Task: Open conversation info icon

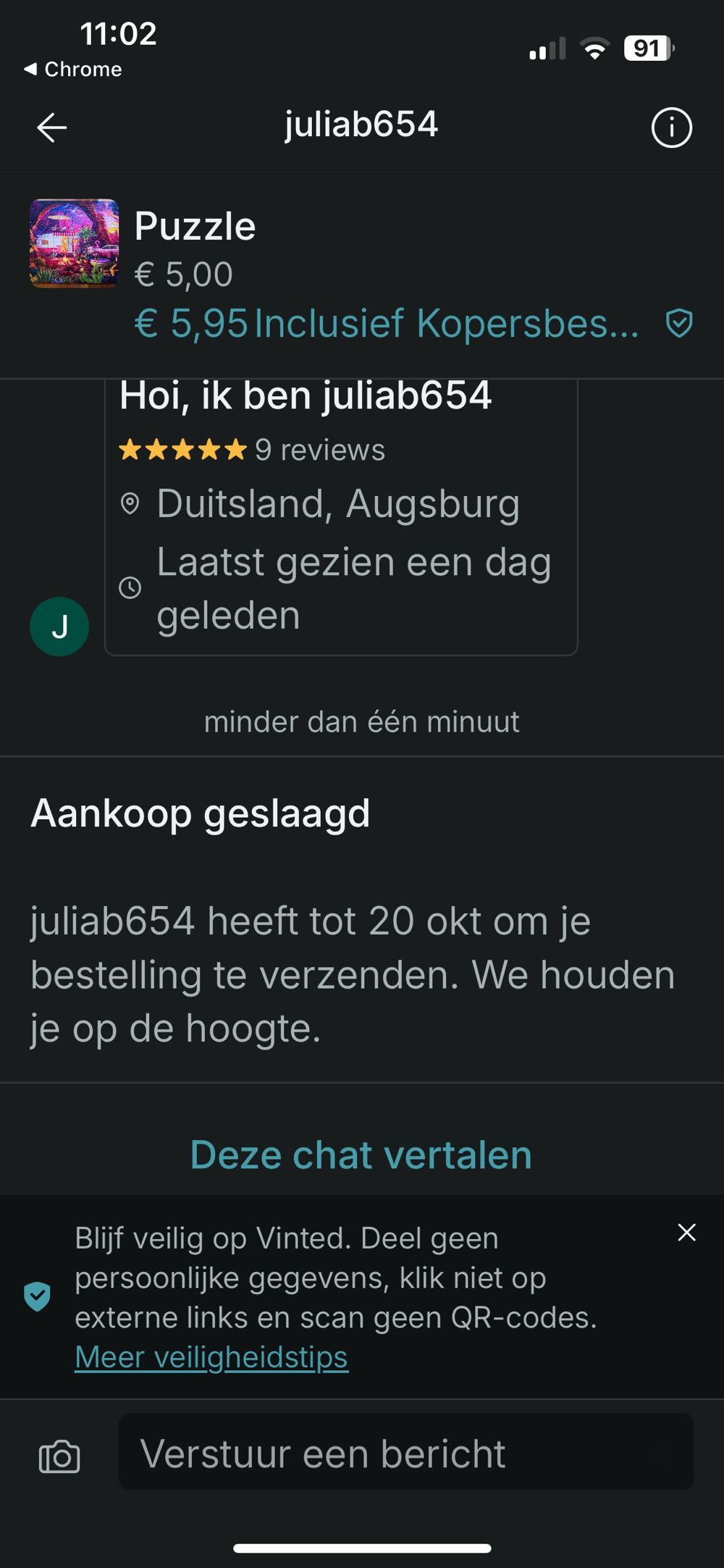Action: point(671,128)
